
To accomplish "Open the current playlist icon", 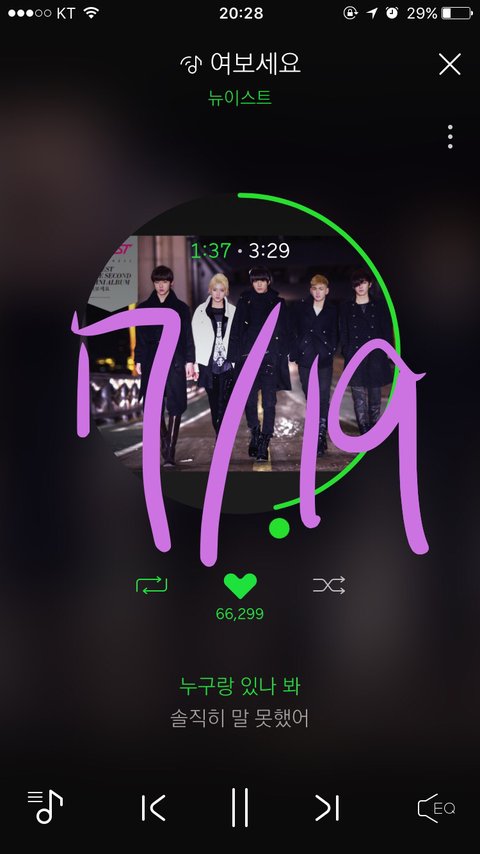I will [x=45, y=807].
